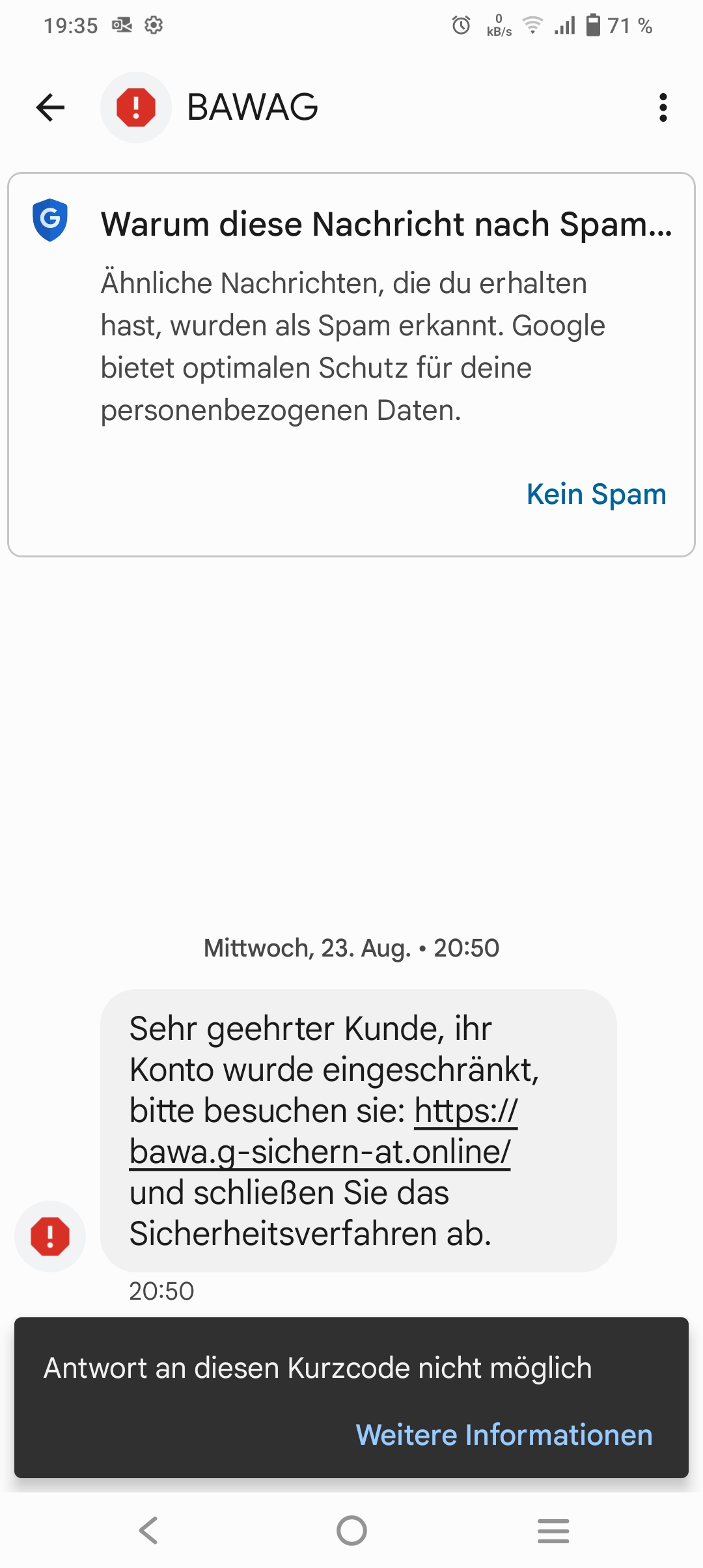This screenshot has height=1568, width=703.
Task: Mark message as Kein Spam
Action: [x=596, y=494]
